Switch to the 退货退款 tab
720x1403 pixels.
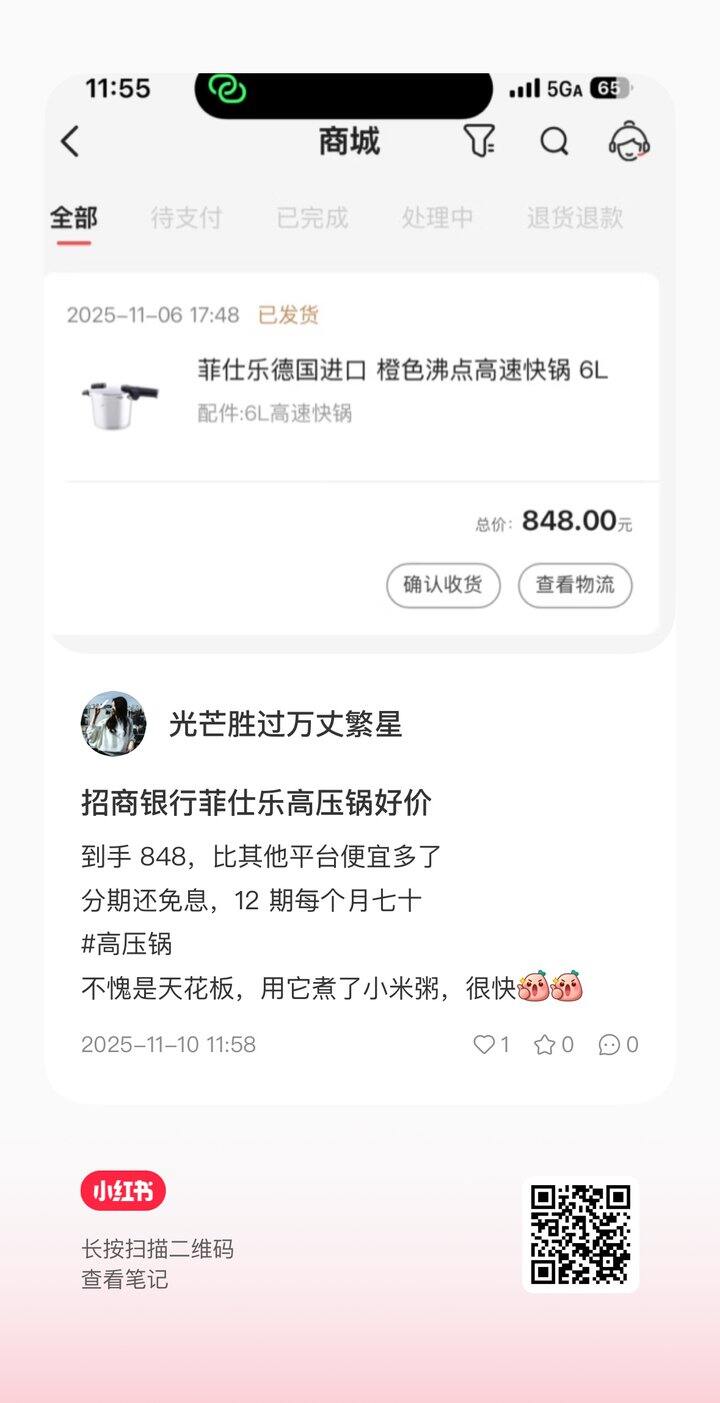tap(572, 216)
